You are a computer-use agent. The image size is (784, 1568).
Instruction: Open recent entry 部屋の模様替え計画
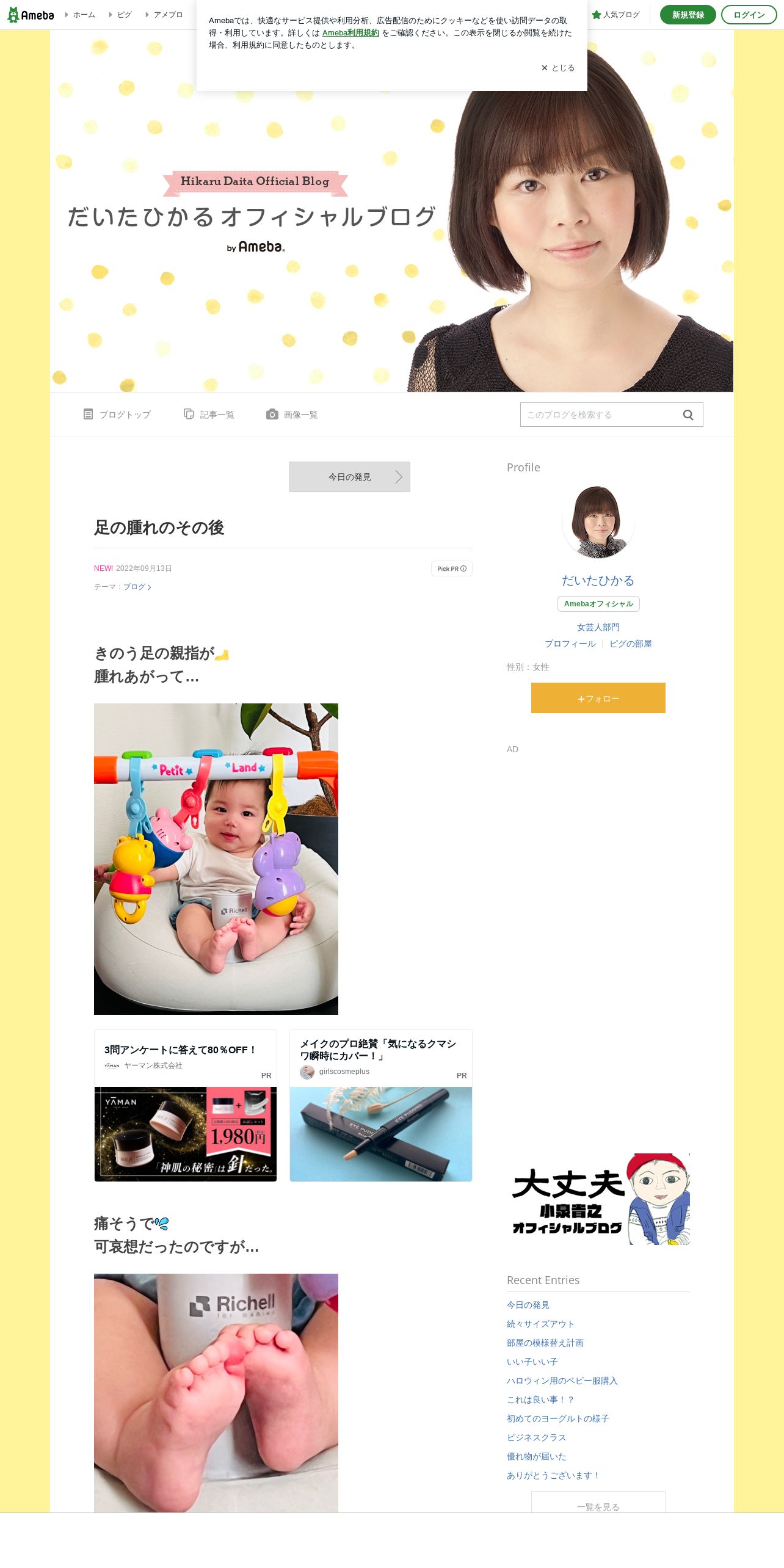pyautogui.click(x=545, y=1343)
